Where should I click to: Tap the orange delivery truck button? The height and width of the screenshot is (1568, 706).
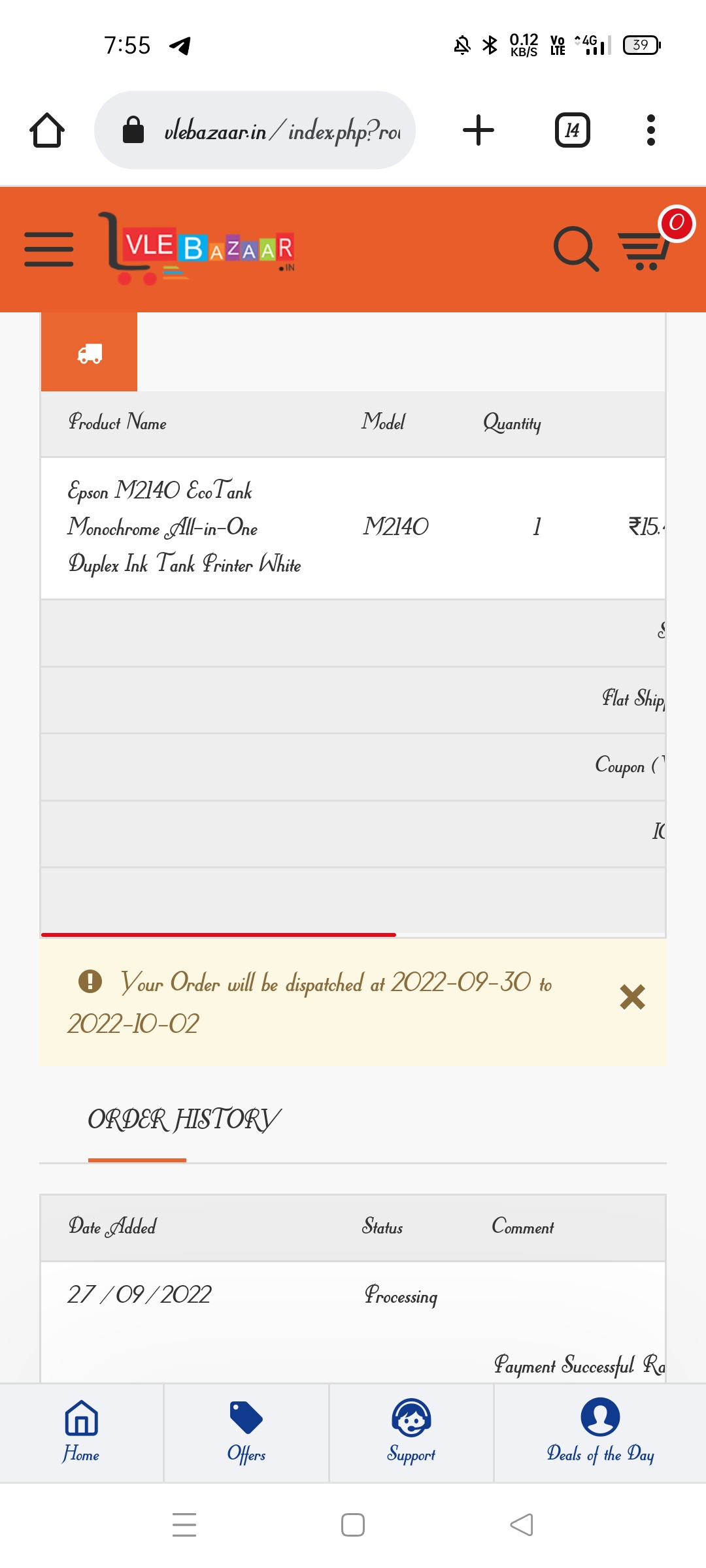point(90,353)
